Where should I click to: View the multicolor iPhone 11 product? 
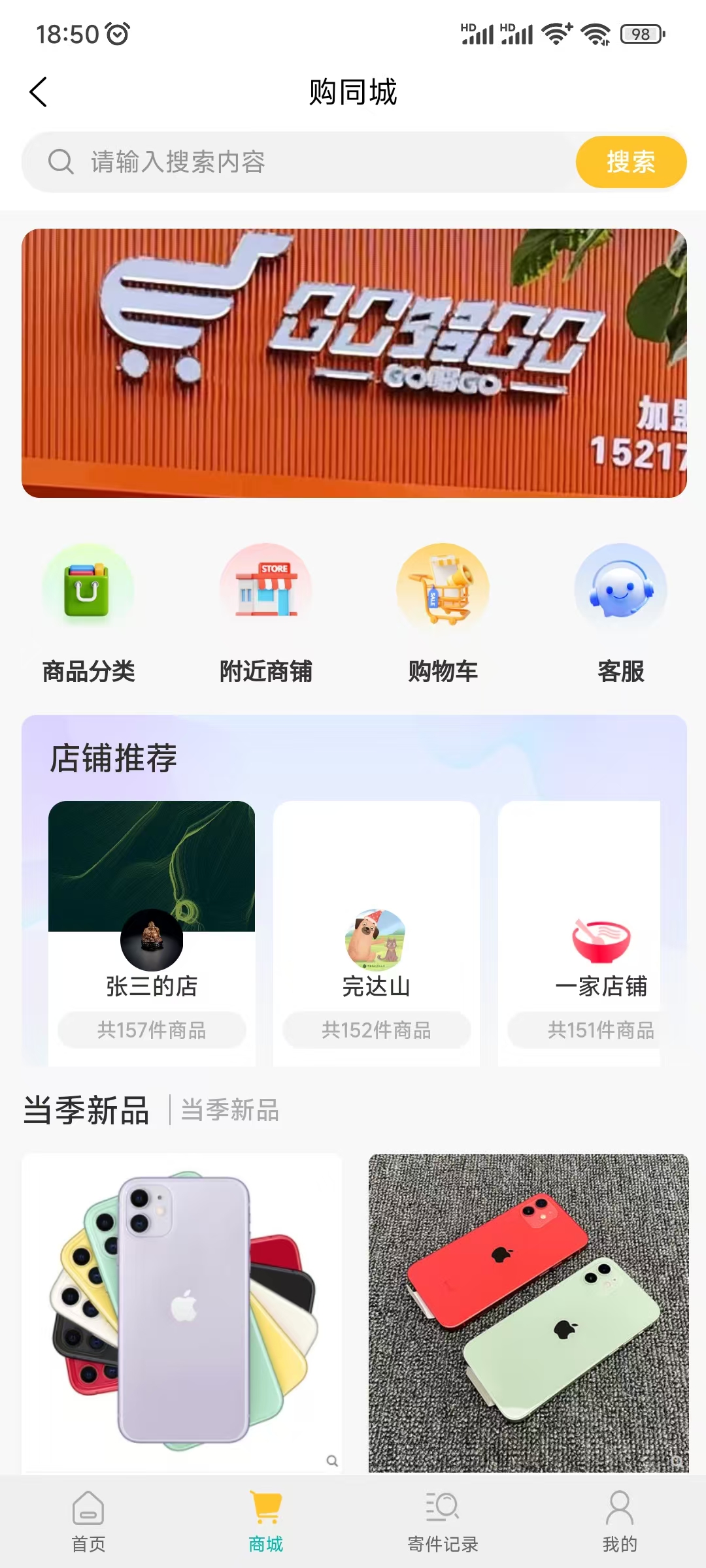click(182, 1312)
